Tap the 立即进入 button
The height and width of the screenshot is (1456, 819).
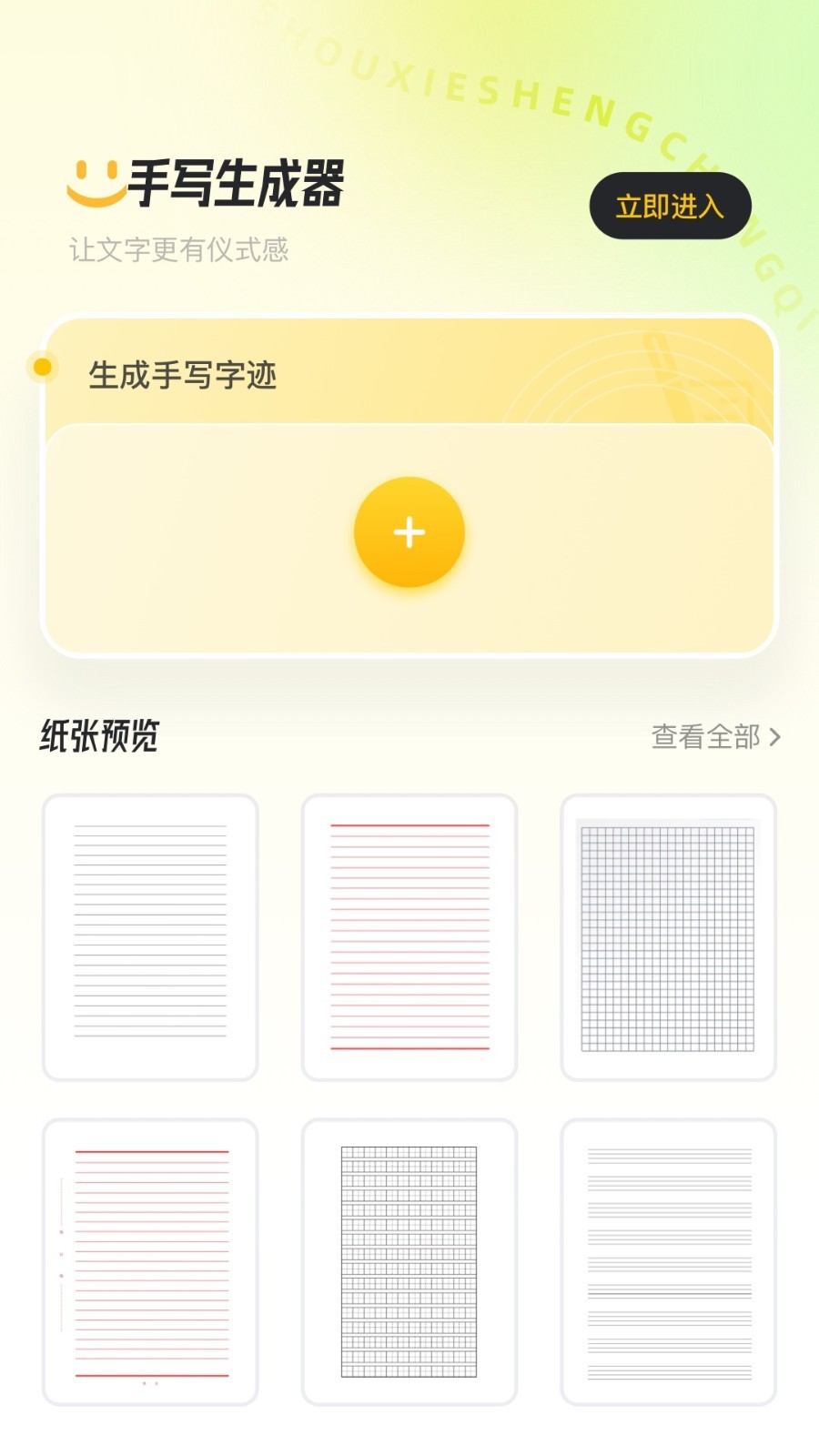(670, 207)
